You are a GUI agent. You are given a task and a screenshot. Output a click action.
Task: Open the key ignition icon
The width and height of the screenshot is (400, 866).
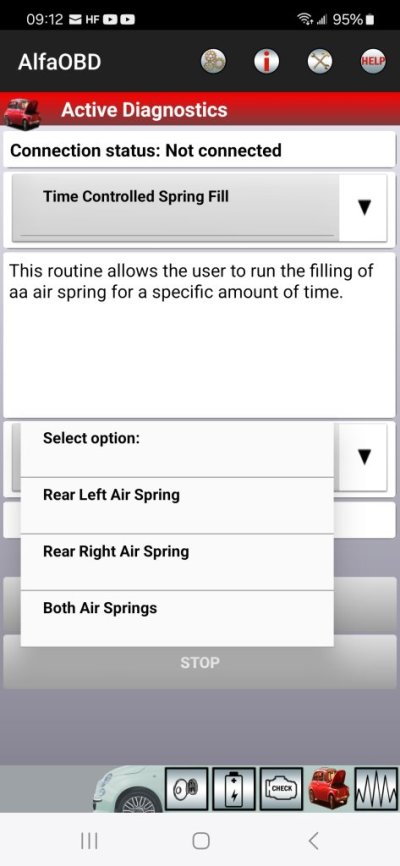tap(186, 789)
